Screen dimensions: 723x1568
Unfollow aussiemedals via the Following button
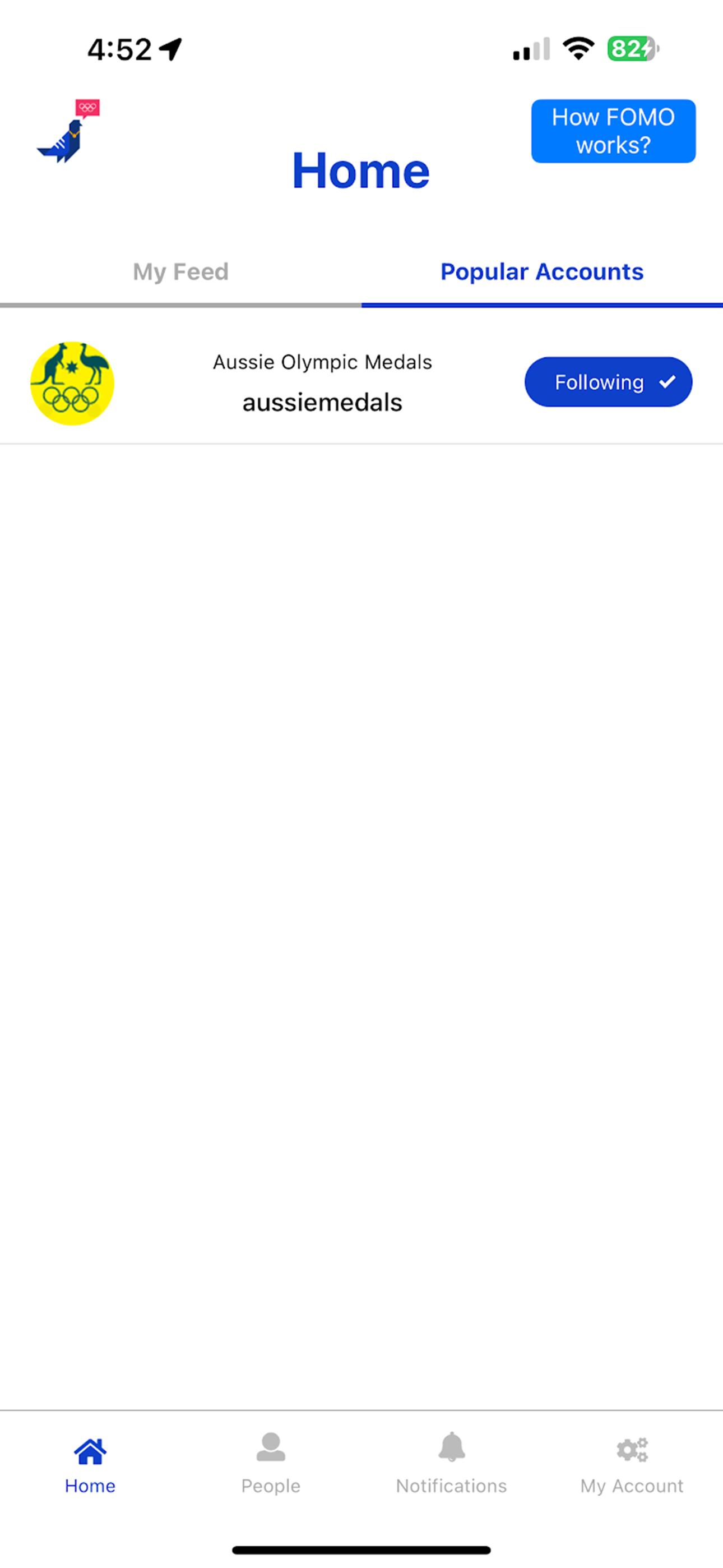(608, 382)
